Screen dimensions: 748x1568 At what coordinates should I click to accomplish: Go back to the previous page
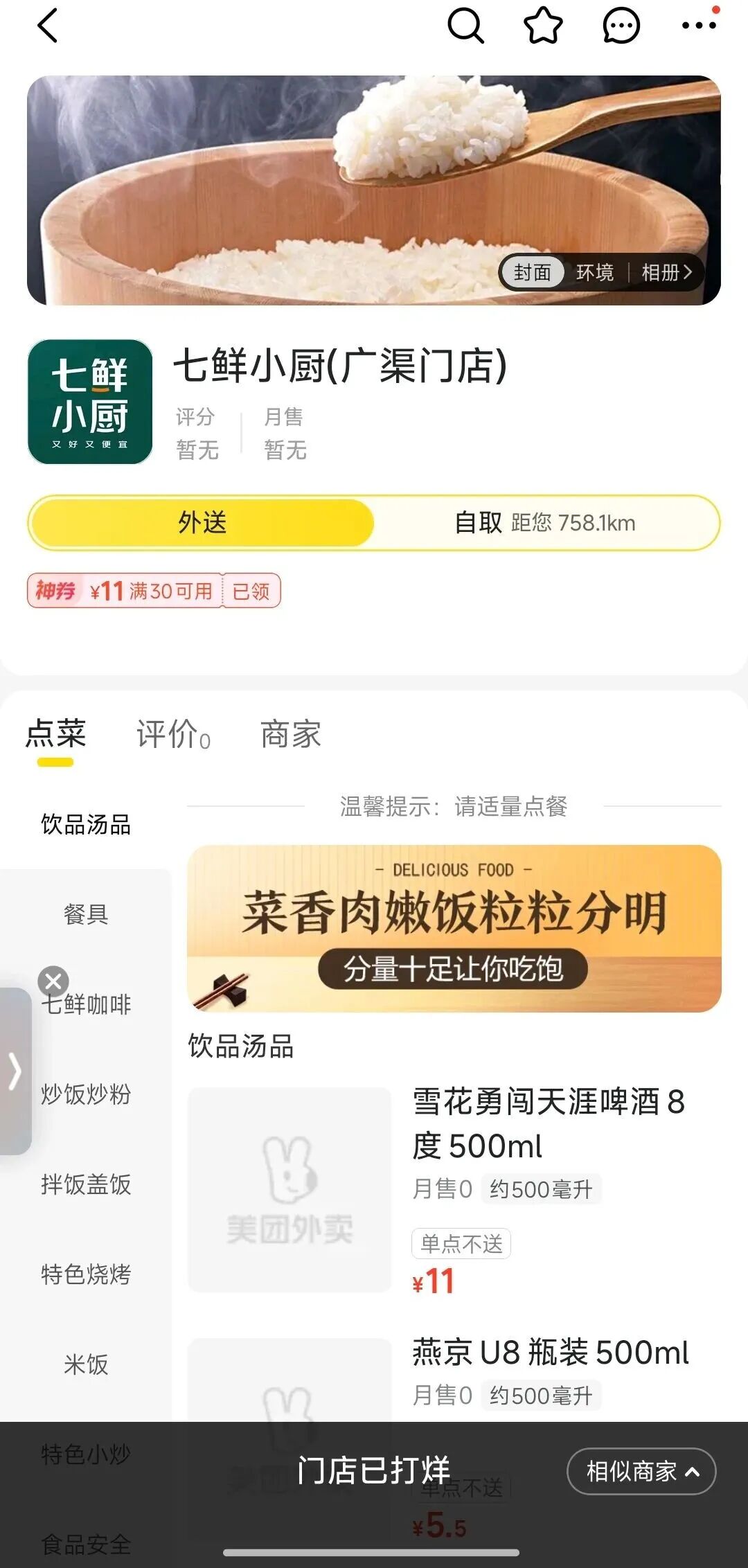tap(47, 26)
